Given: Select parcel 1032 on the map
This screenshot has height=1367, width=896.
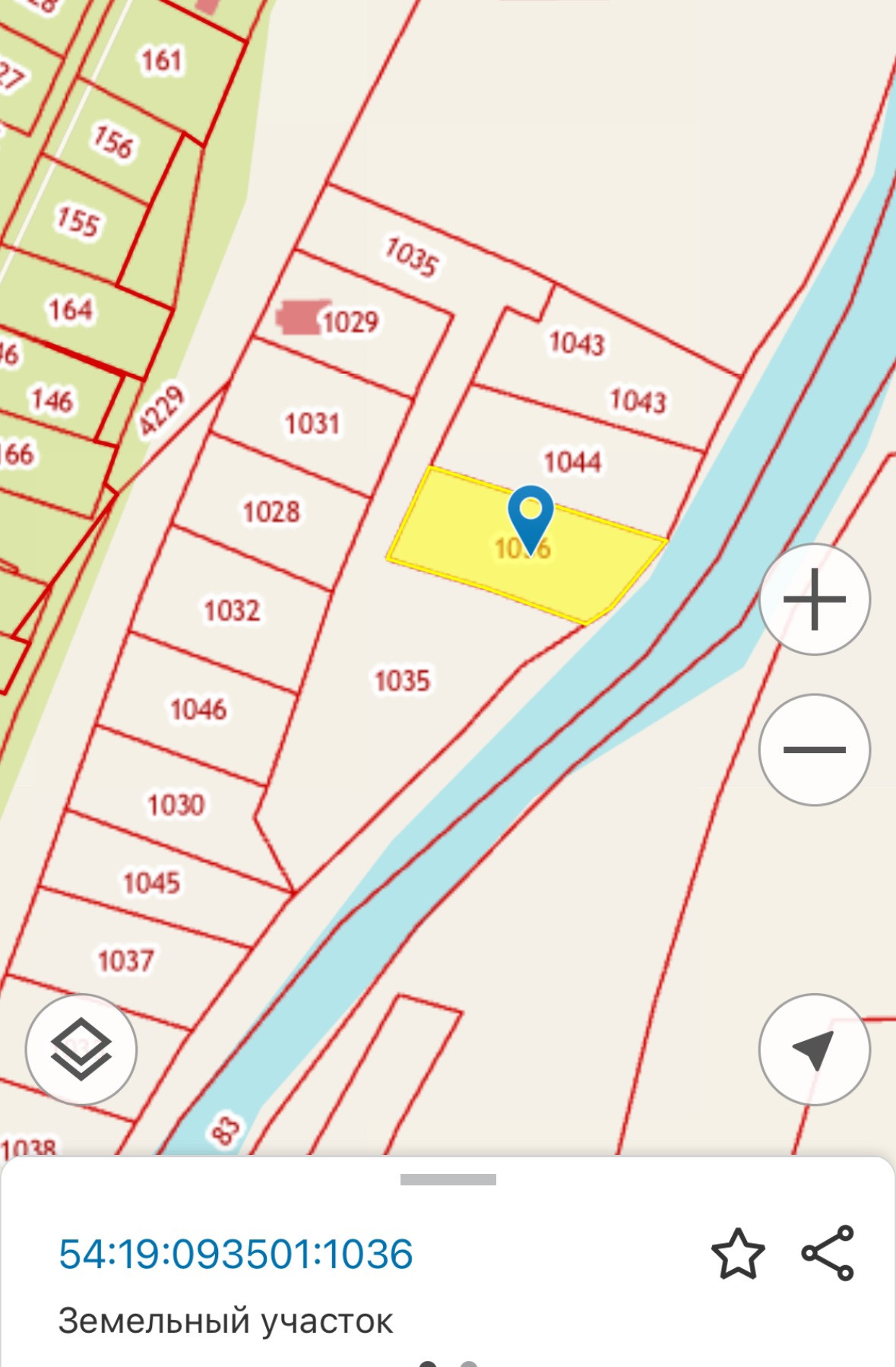Looking at the screenshot, I should tap(232, 610).
